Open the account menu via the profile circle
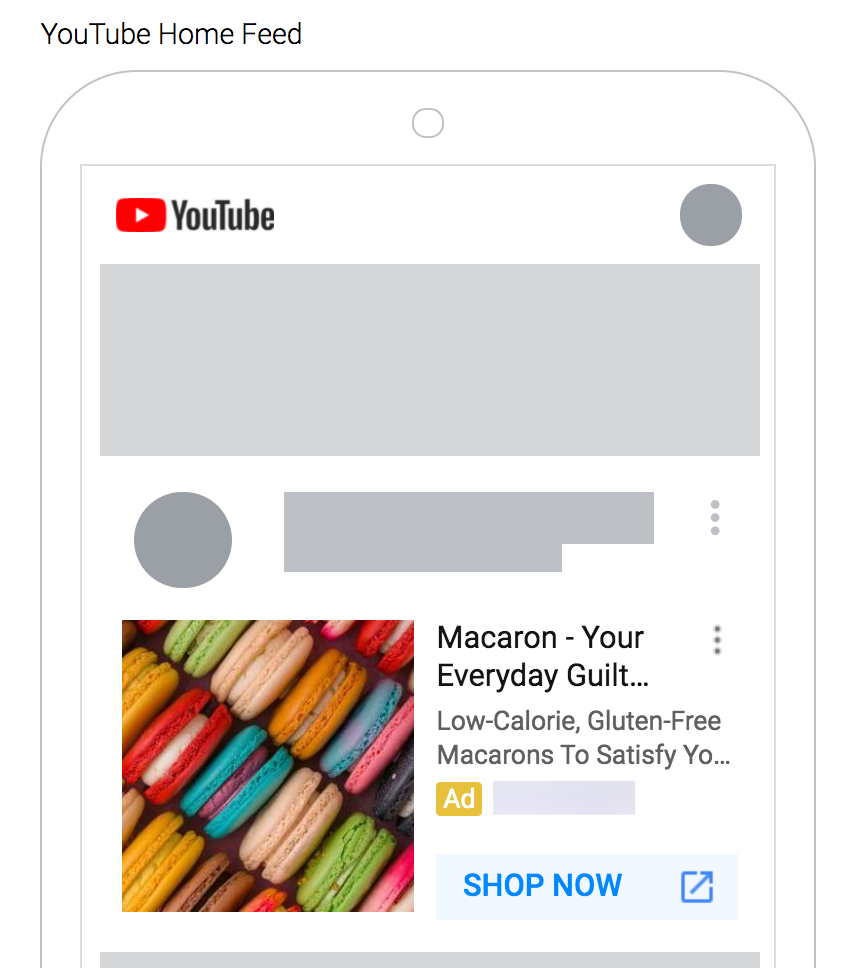This screenshot has height=968, width=854. pos(710,214)
